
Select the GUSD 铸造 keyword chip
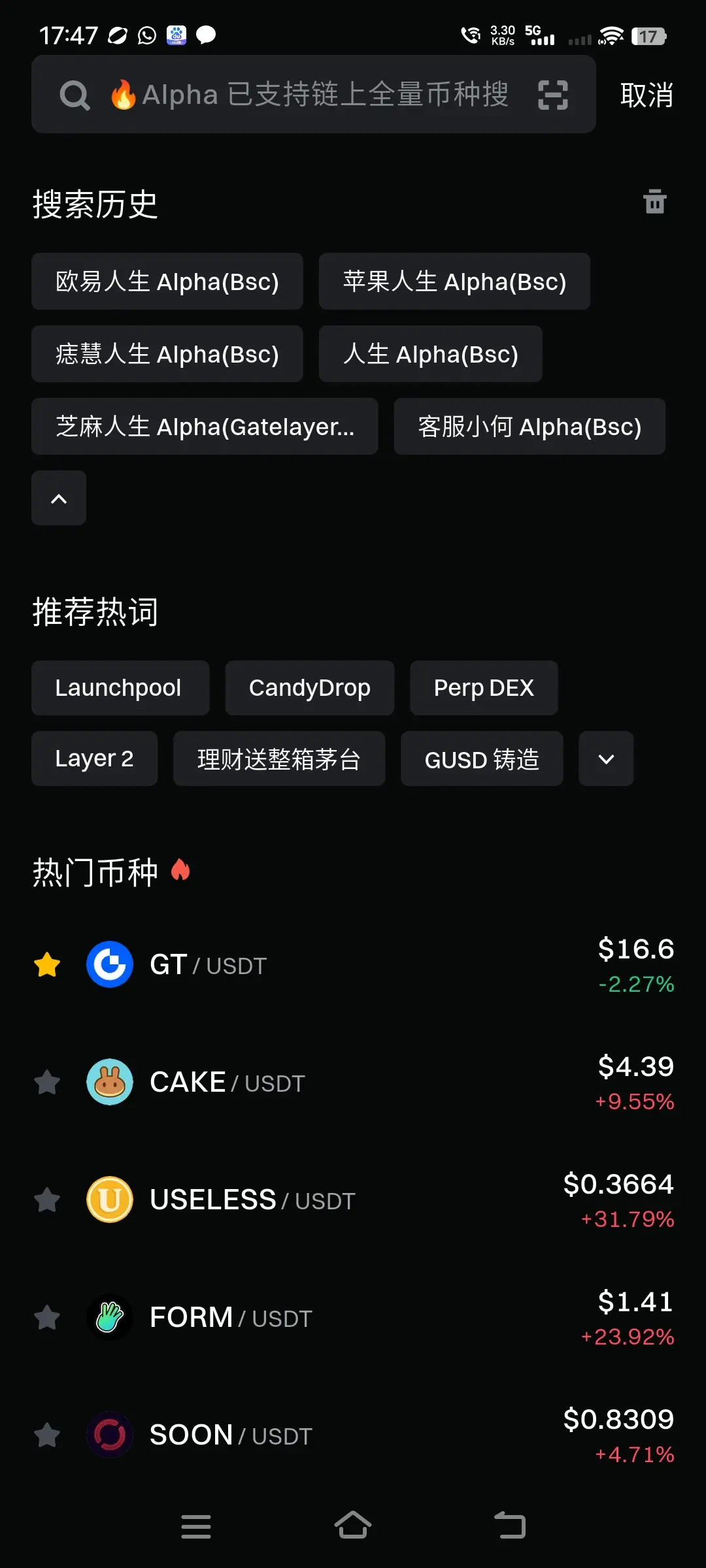coord(482,759)
